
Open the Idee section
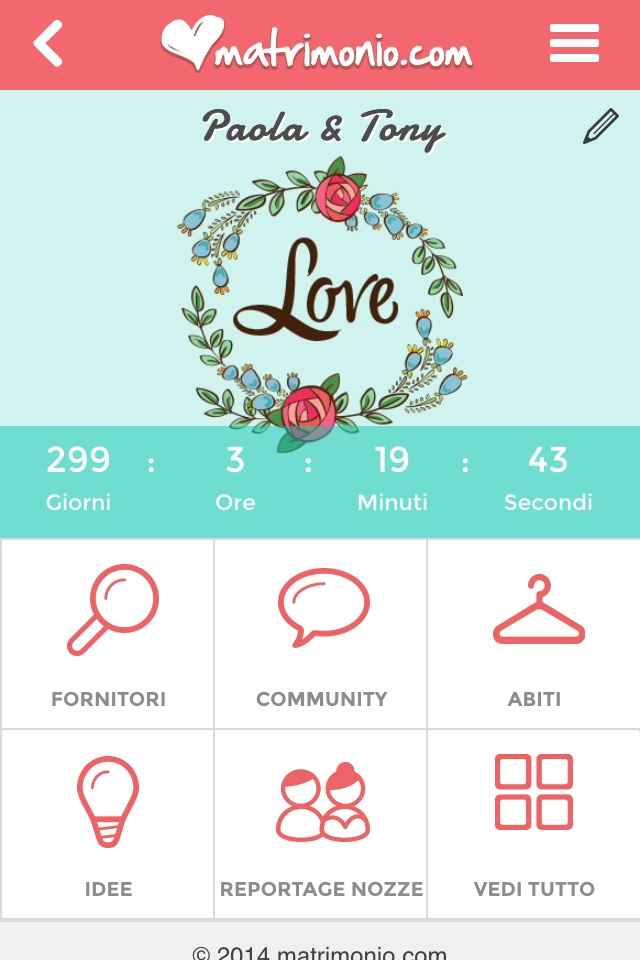pyautogui.click(x=108, y=824)
